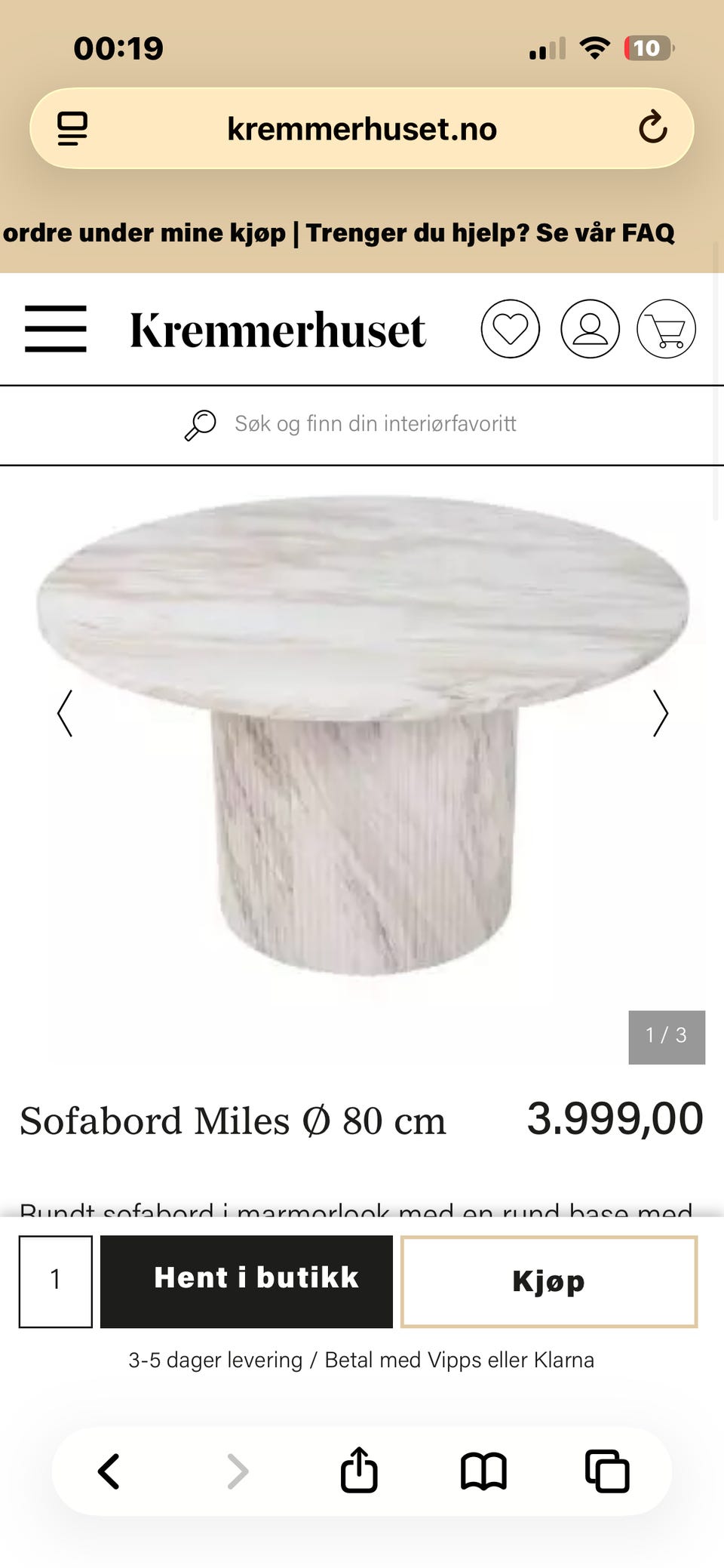This screenshot has height=1568, width=724.
Task: Show the previous product image
Action: tap(65, 713)
